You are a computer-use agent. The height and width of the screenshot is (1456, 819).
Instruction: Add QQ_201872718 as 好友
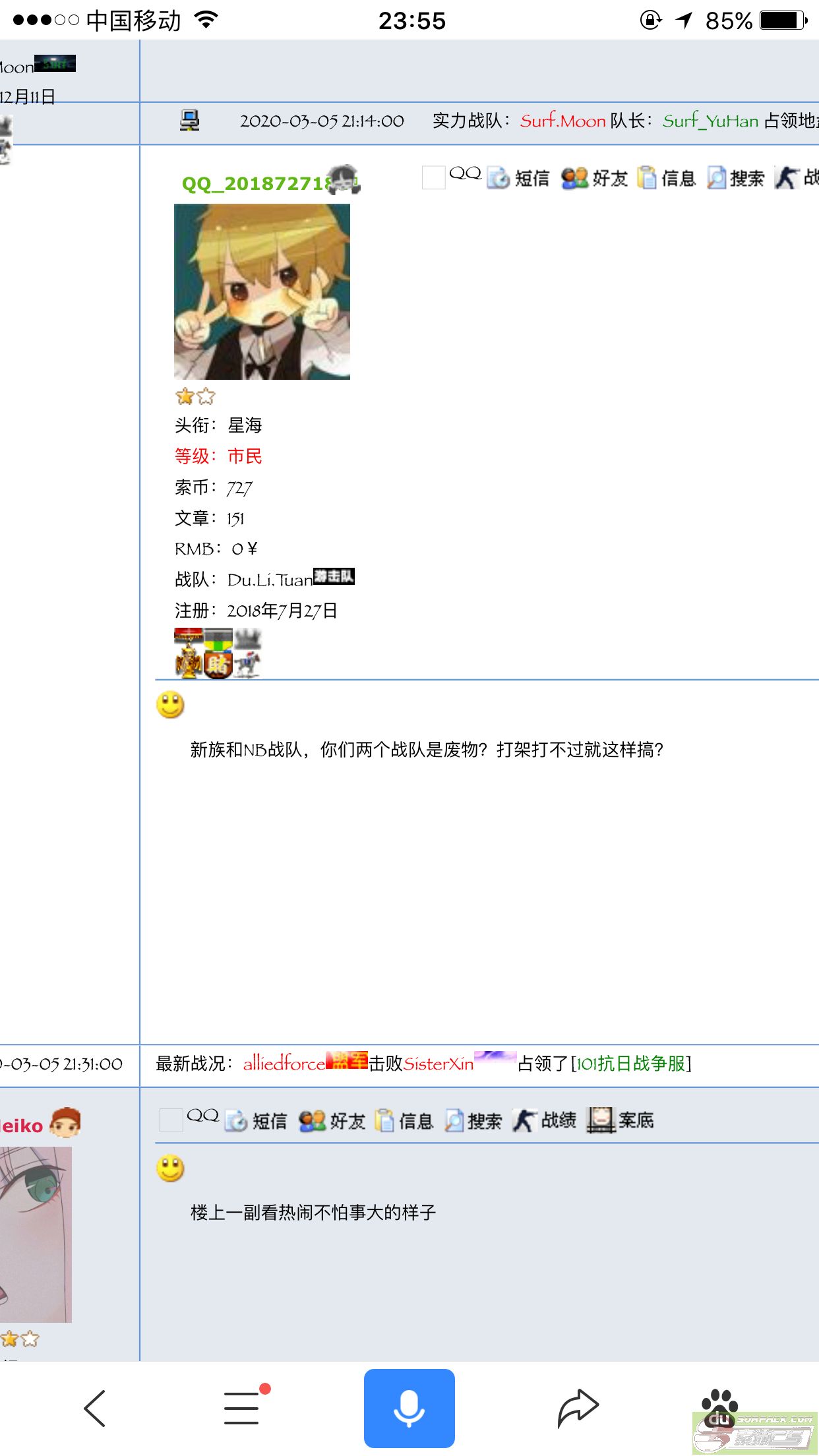pos(595,178)
